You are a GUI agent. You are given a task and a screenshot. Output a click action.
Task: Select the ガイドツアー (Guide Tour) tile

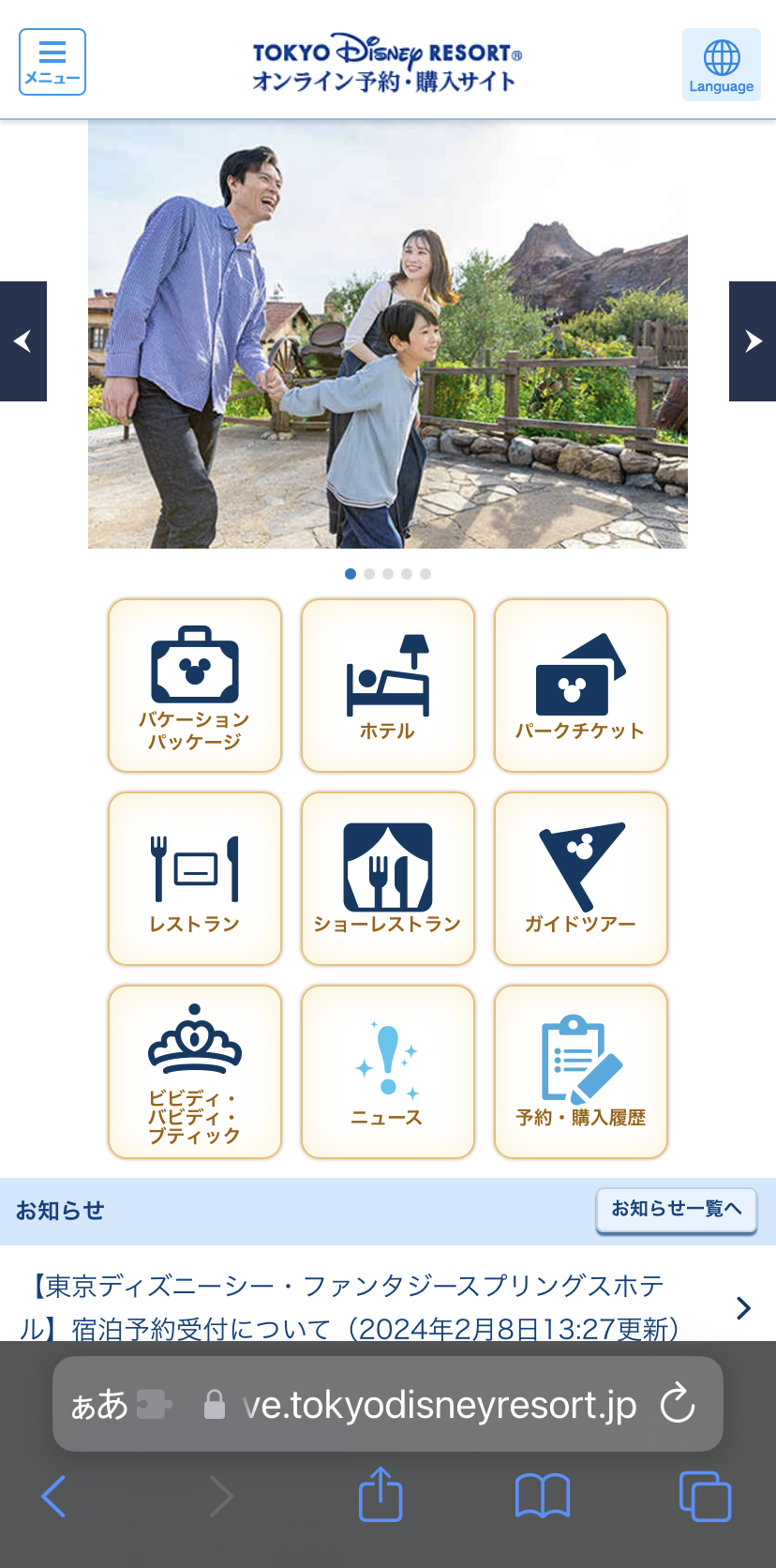(581, 879)
